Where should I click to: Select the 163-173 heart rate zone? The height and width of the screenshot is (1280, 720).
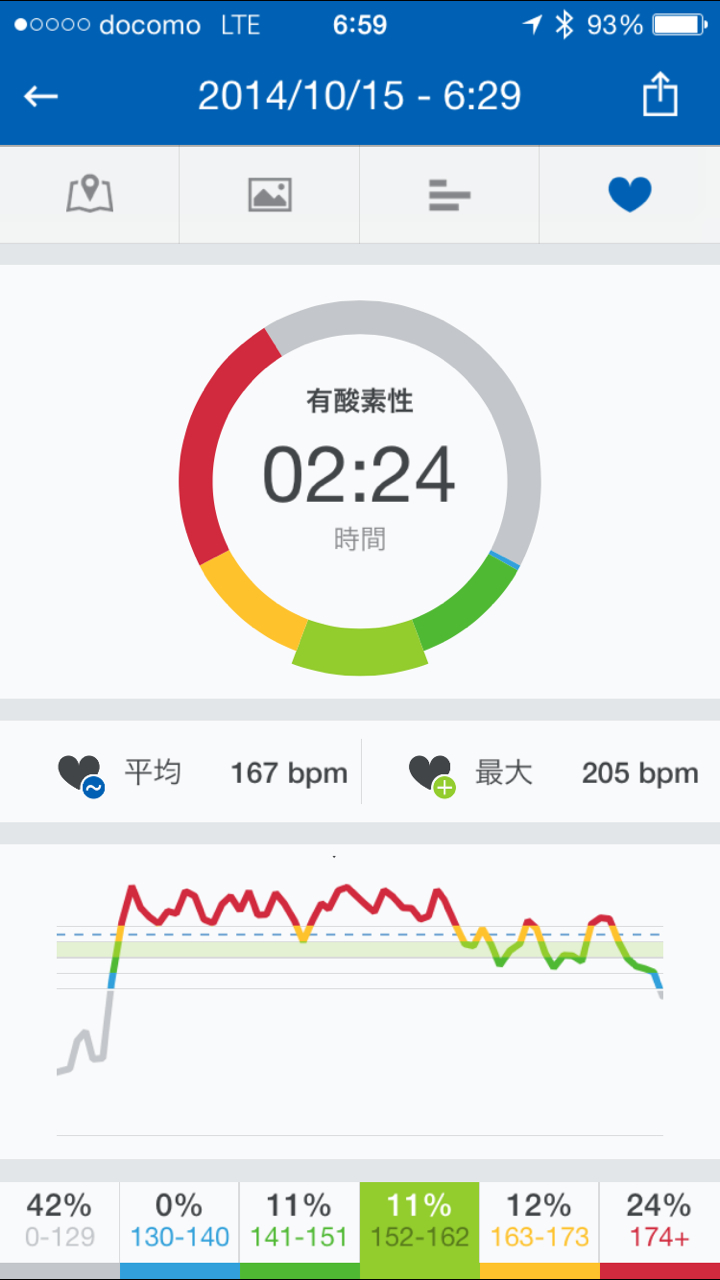[540, 1222]
